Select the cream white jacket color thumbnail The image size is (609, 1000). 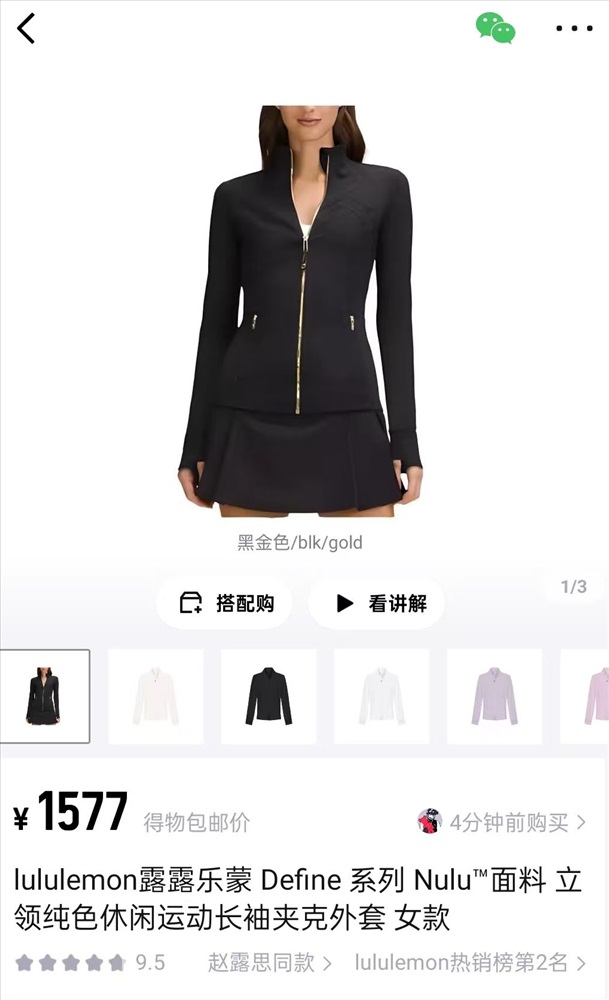[156, 696]
